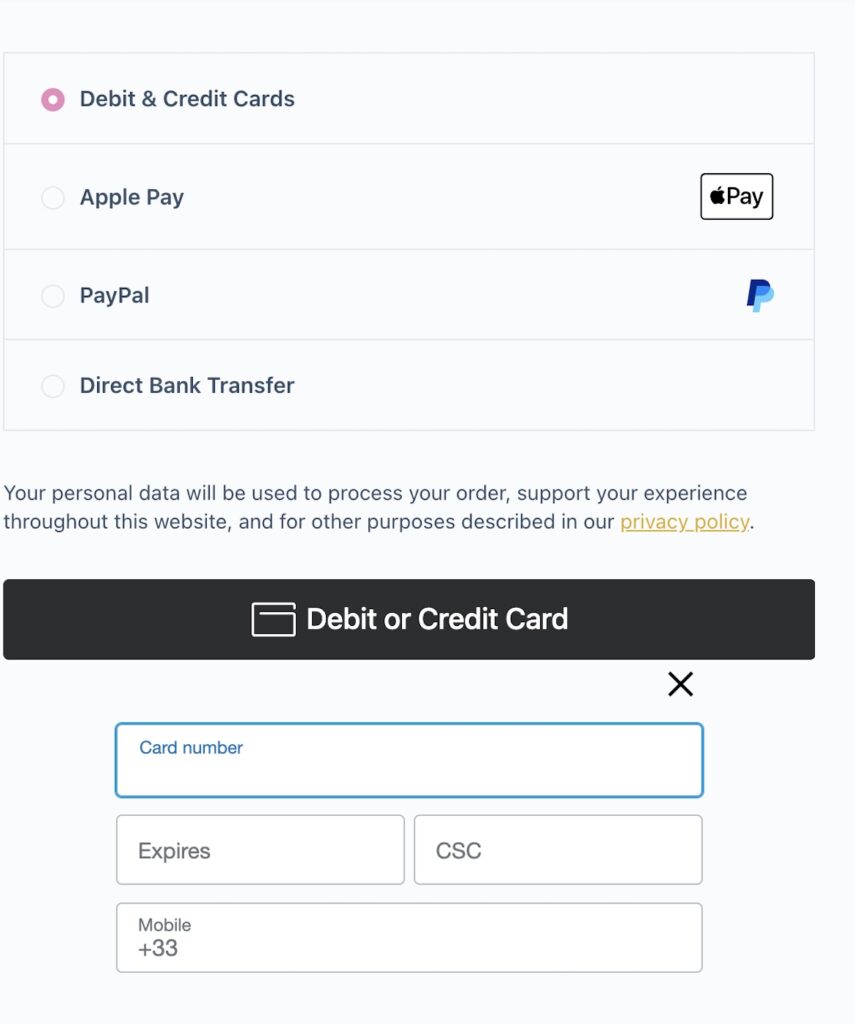Tap the Expires date field

click(x=260, y=850)
